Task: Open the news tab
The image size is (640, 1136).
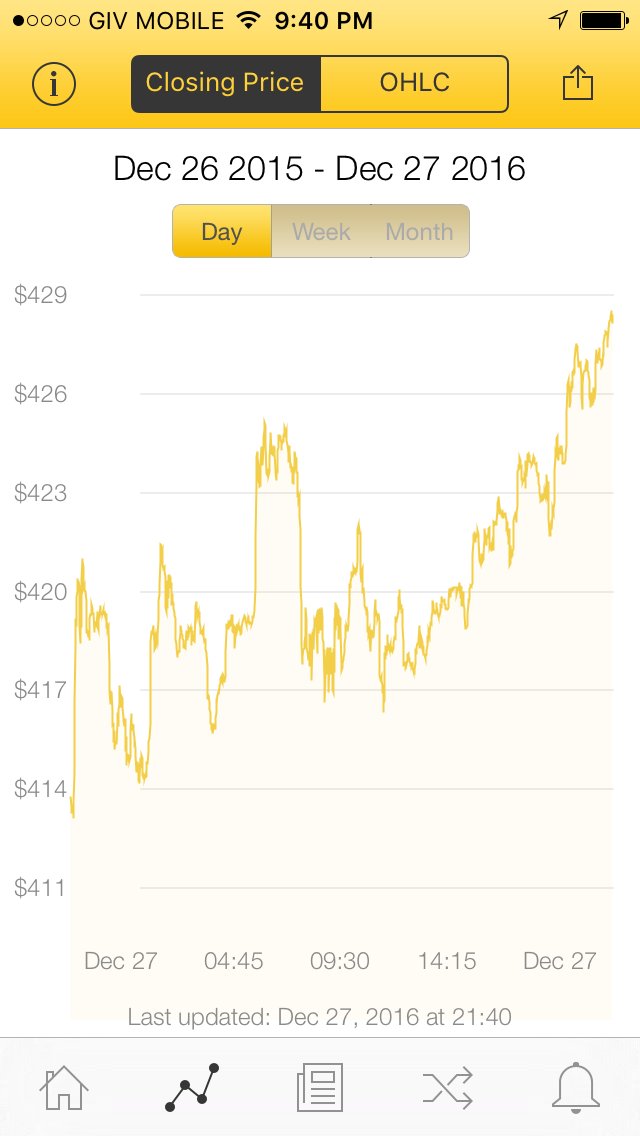Action: [x=320, y=1087]
